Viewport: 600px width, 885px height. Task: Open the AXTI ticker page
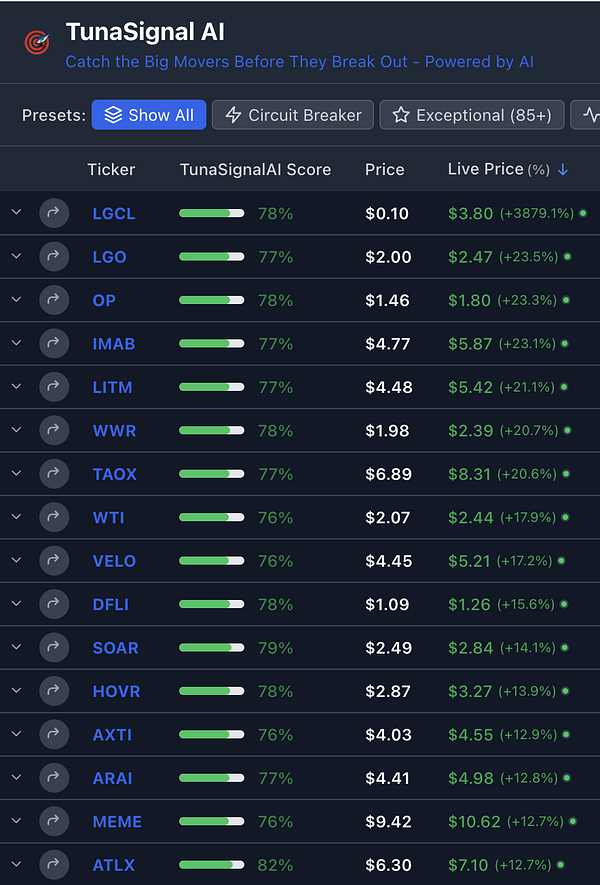point(112,735)
